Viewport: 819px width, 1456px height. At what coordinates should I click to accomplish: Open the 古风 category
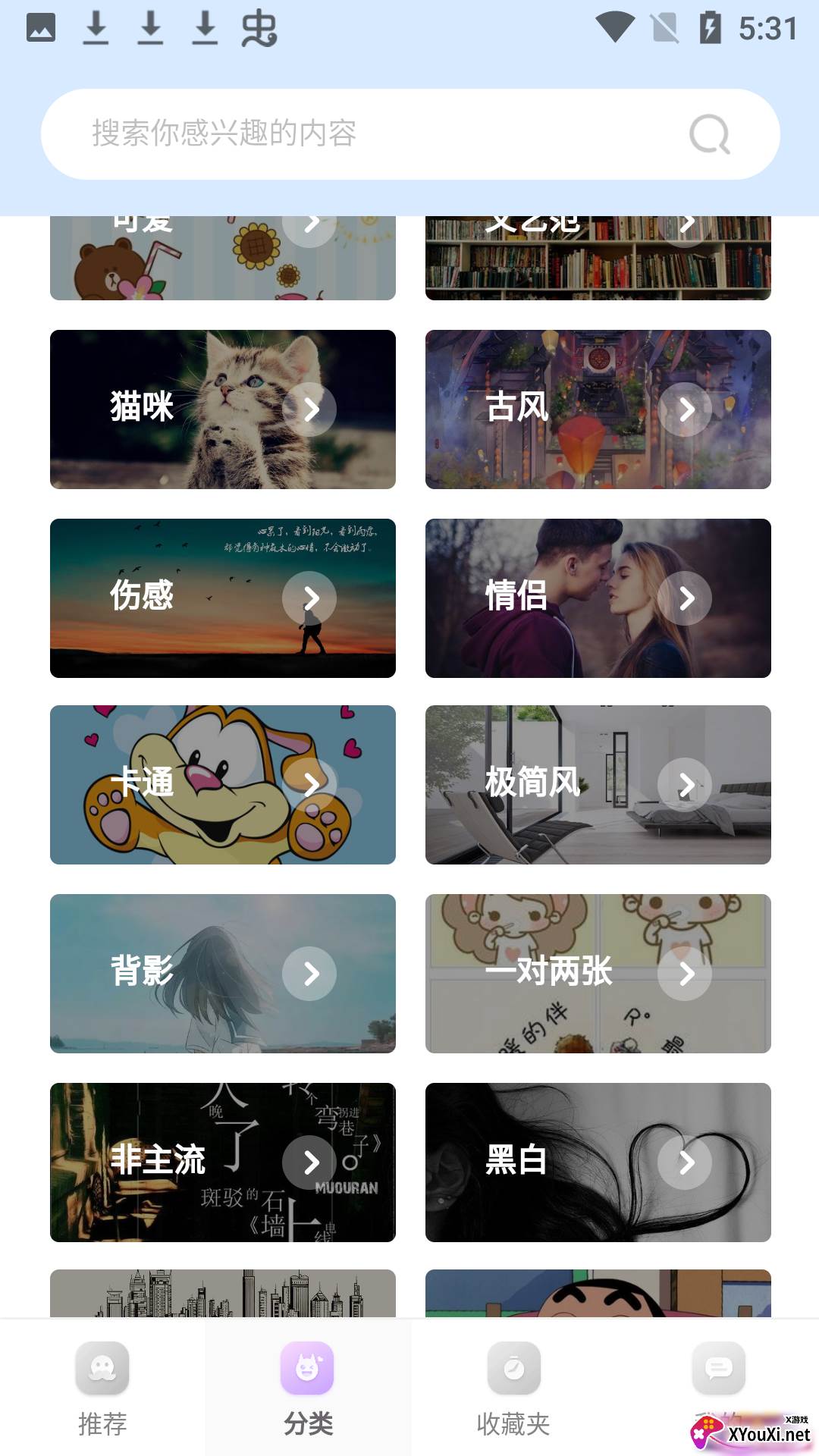coord(598,409)
